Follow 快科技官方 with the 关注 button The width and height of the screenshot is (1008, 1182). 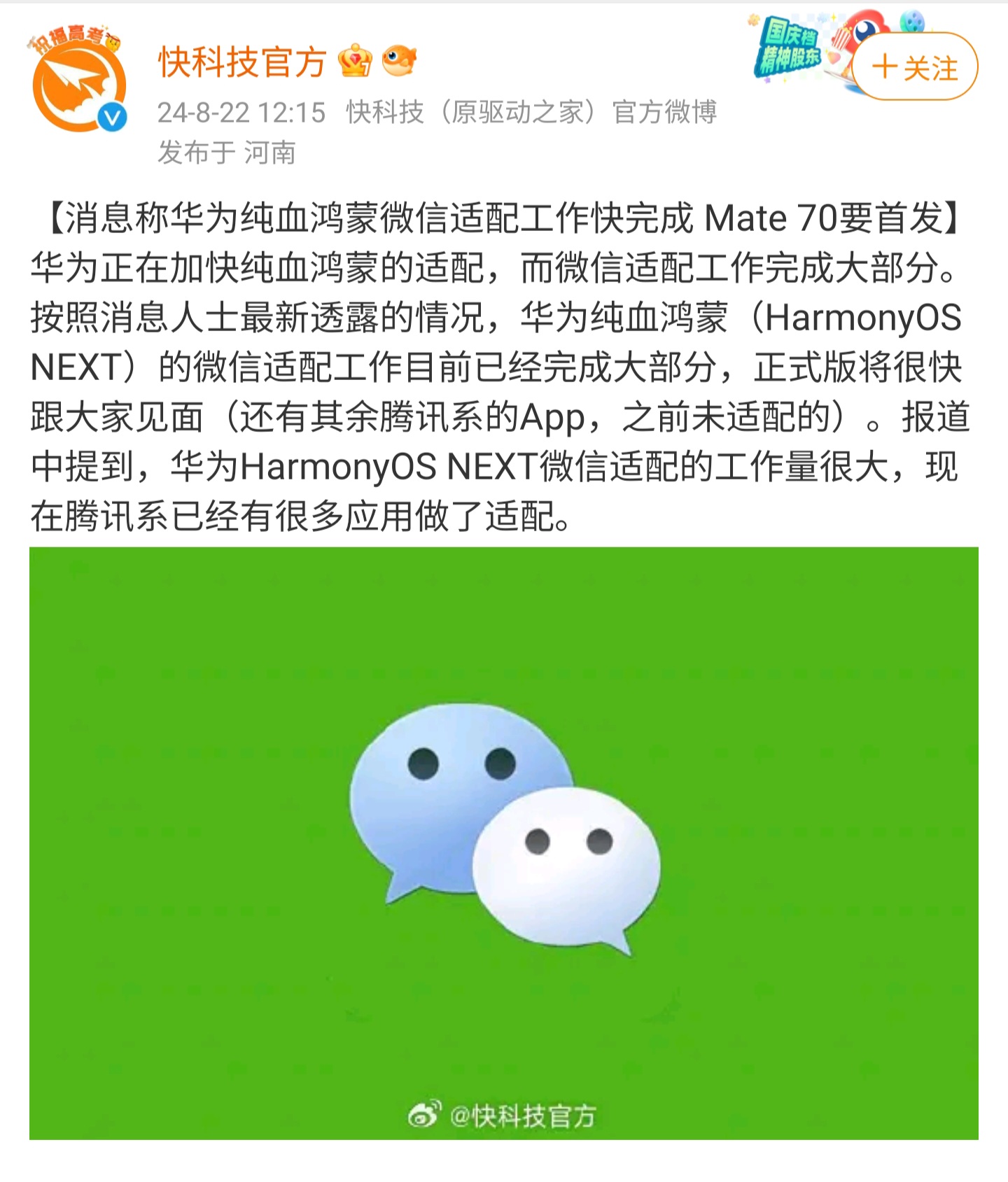[915, 67]
